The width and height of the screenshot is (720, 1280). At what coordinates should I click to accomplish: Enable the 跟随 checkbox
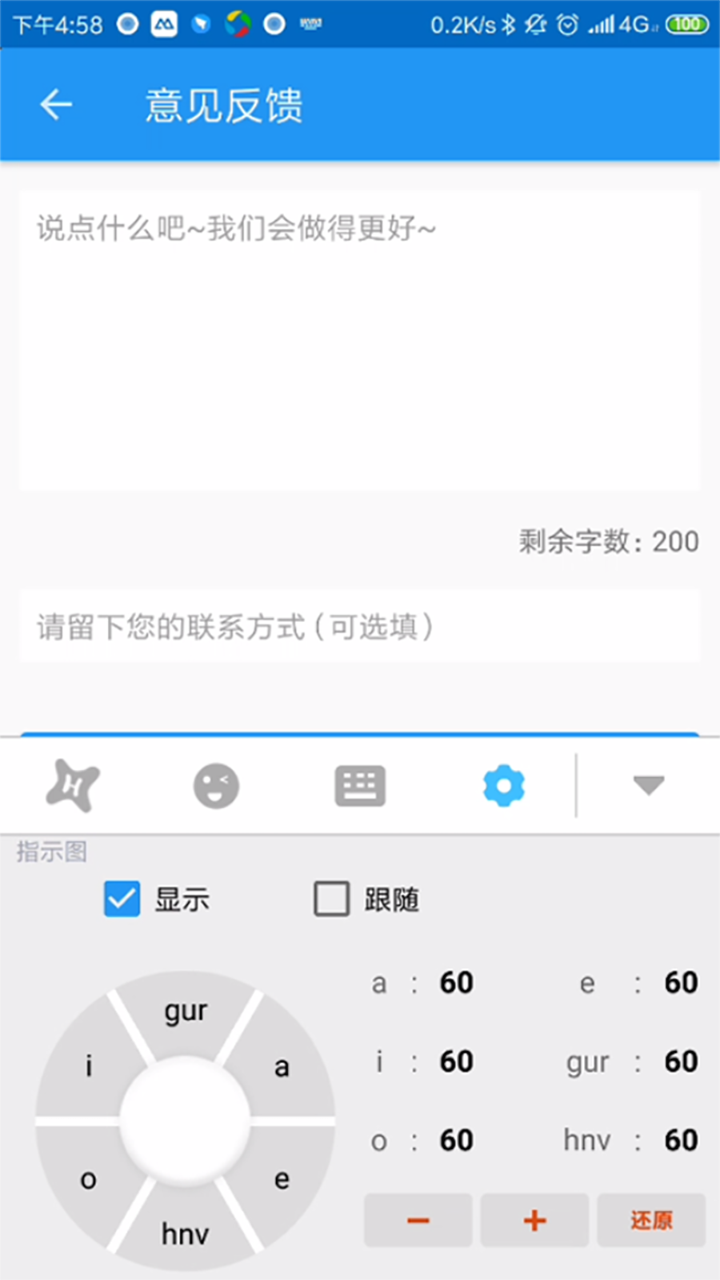[x=331, y=899]
